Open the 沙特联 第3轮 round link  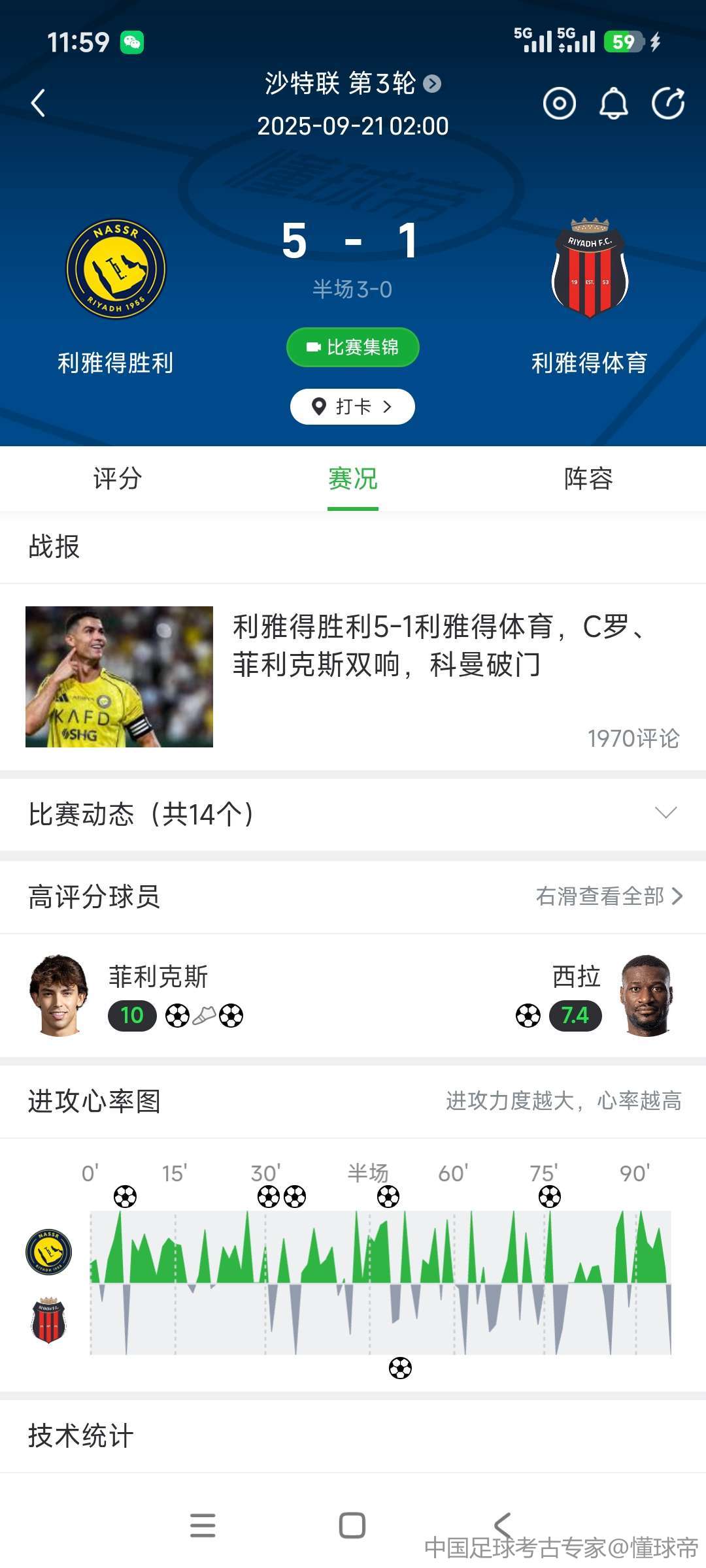click(352, 84)
